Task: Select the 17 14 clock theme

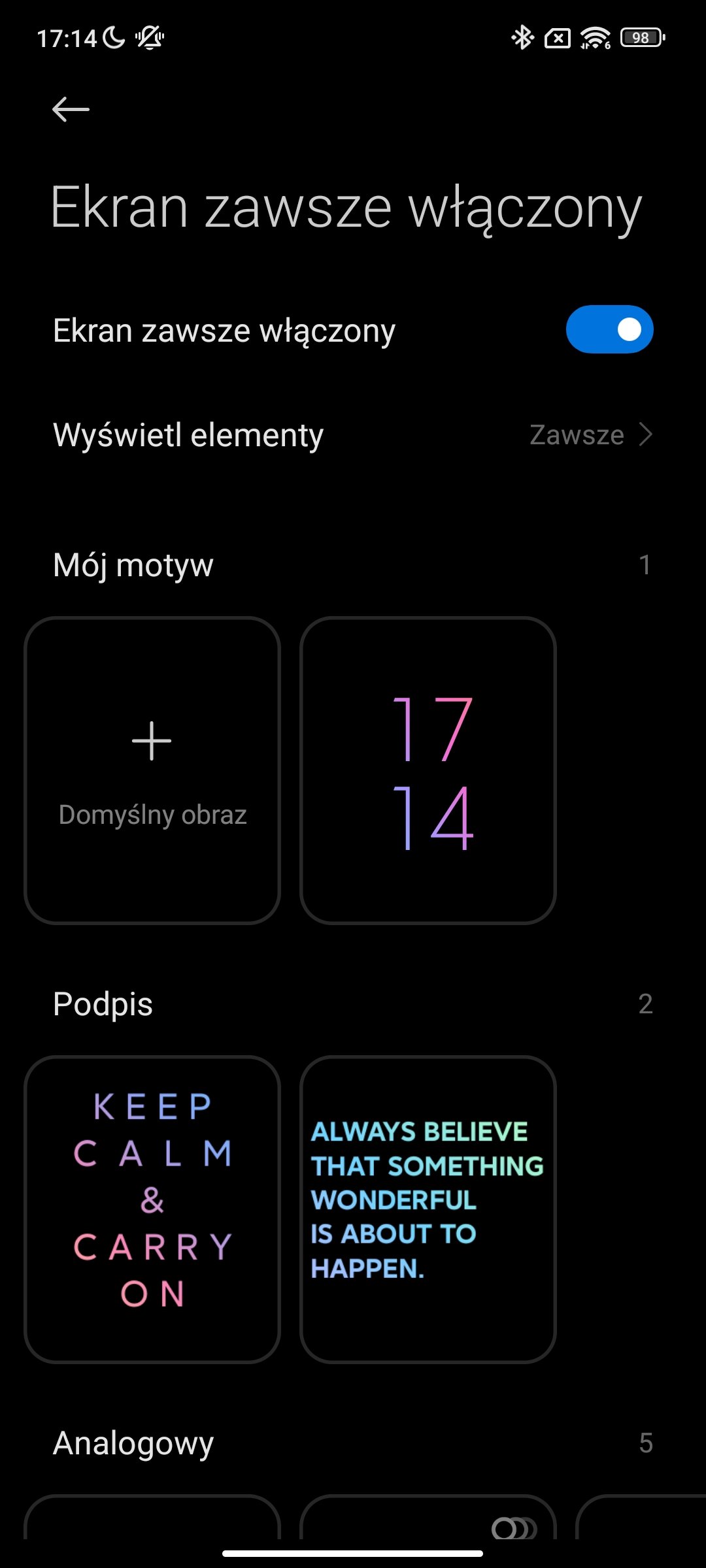Action: 428,770
